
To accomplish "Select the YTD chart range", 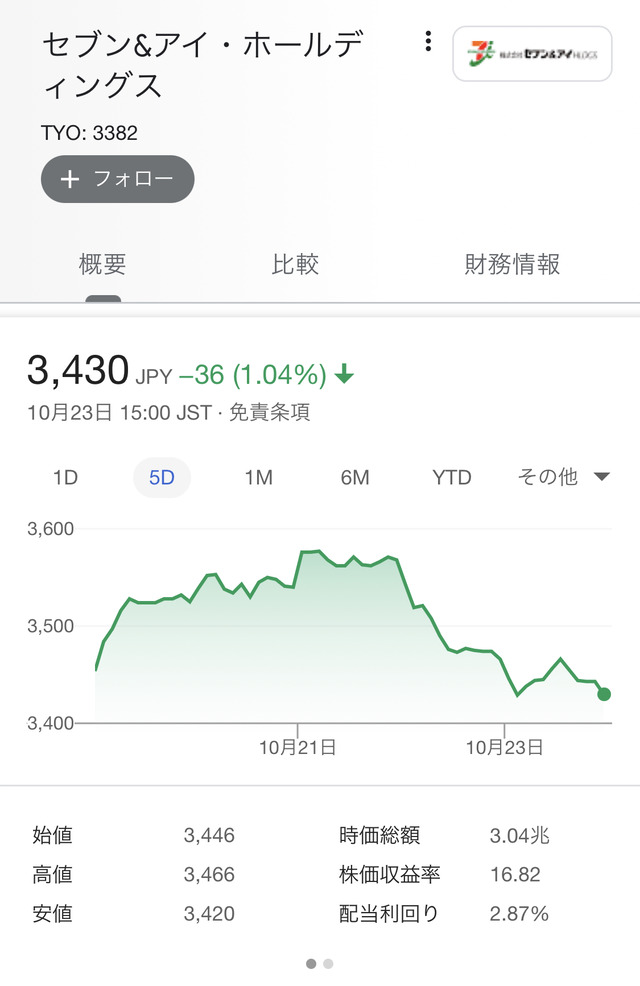I will click(451, 478).
